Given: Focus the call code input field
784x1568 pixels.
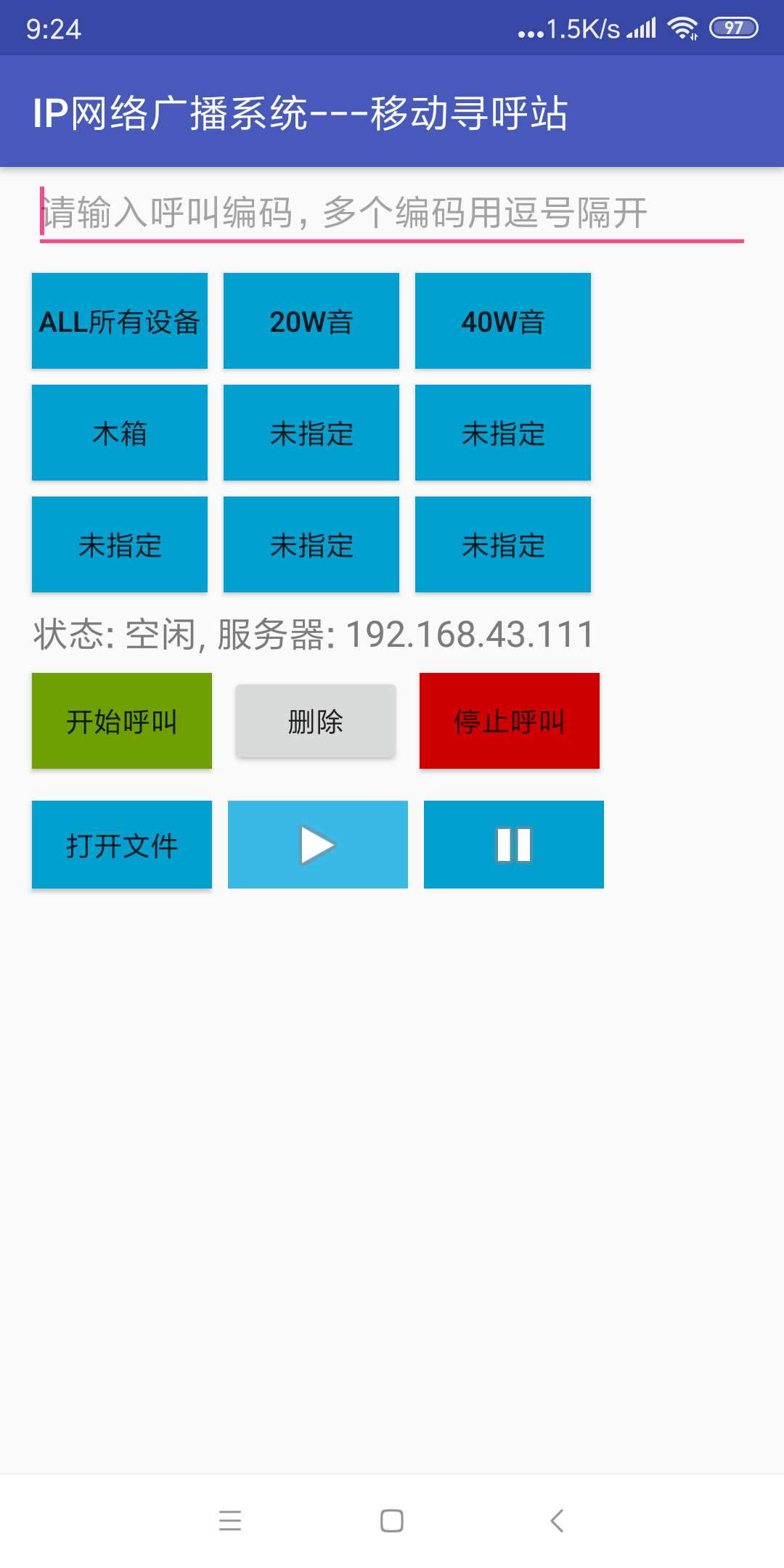Looking at the screenshot, I should click(392, 213).
